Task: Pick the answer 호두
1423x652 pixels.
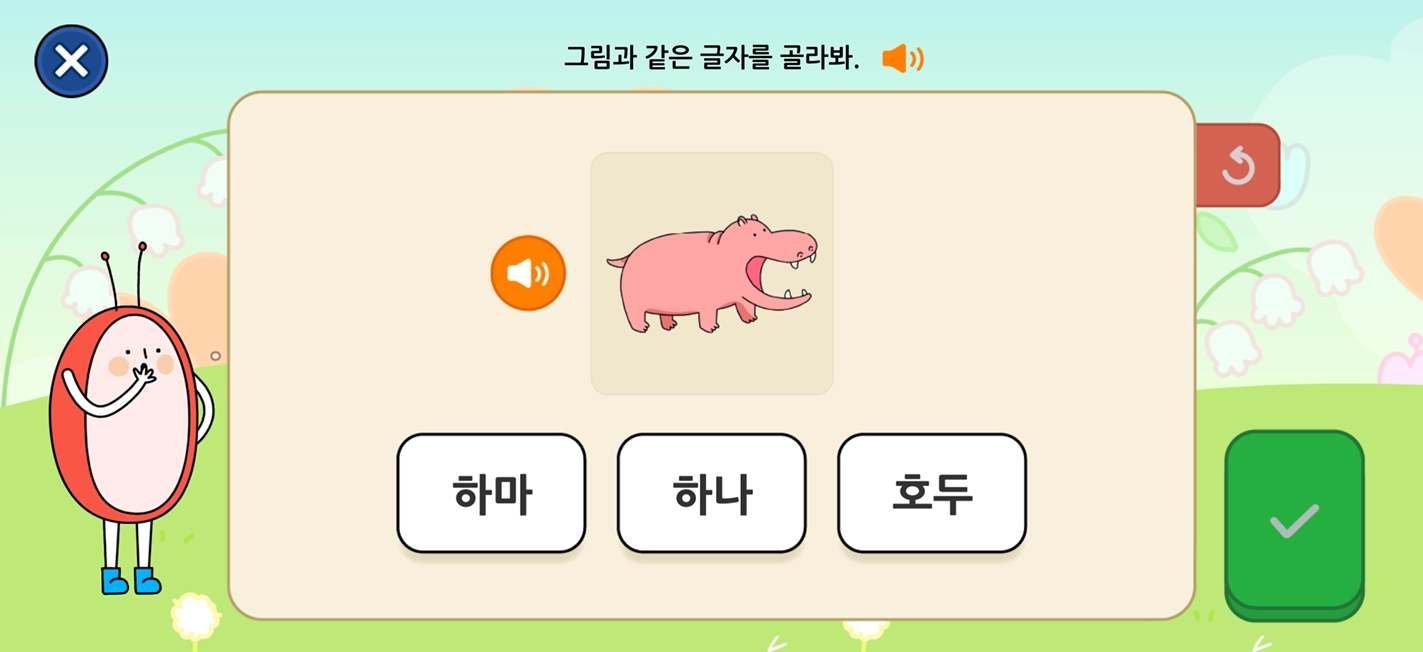Action: (931, 493)
